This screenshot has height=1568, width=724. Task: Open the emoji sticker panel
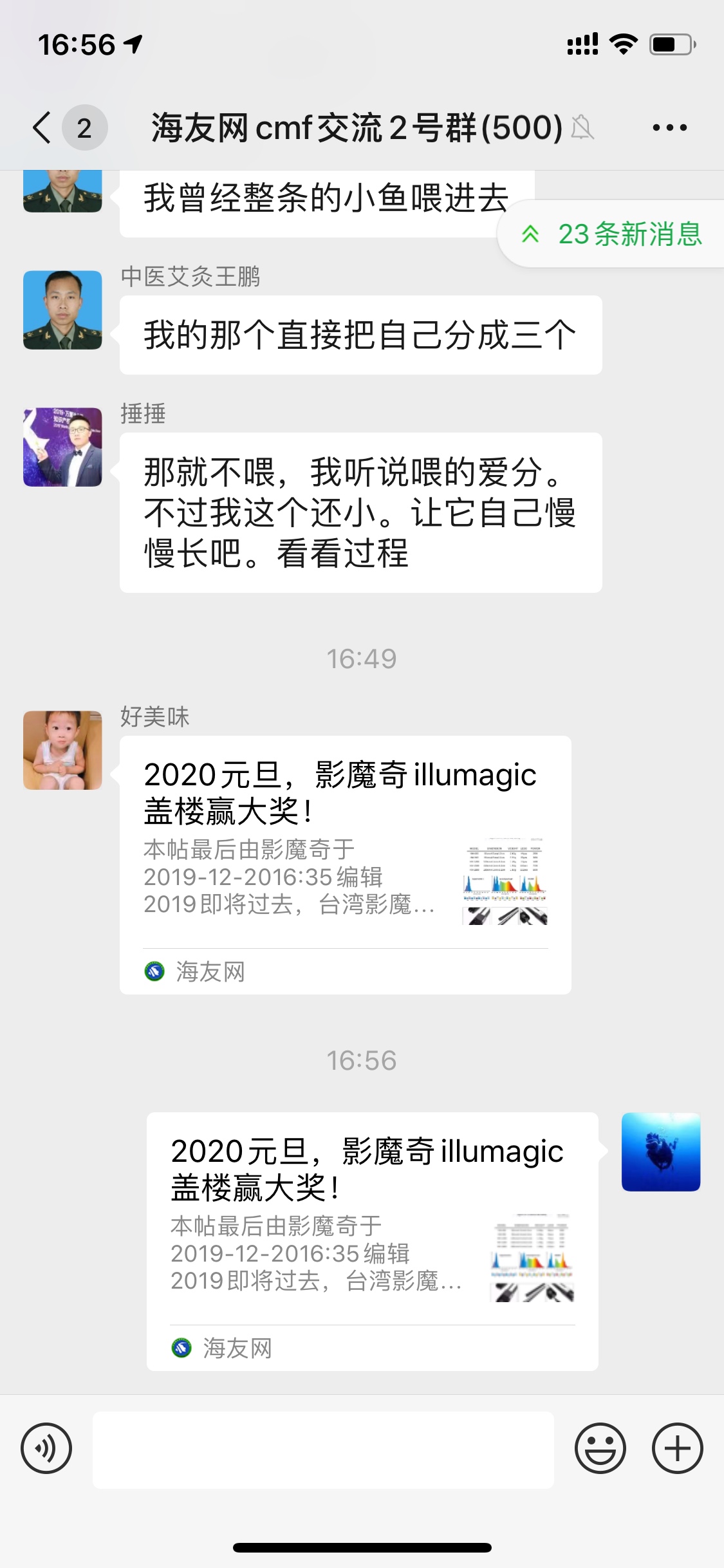pos(600,1448)
